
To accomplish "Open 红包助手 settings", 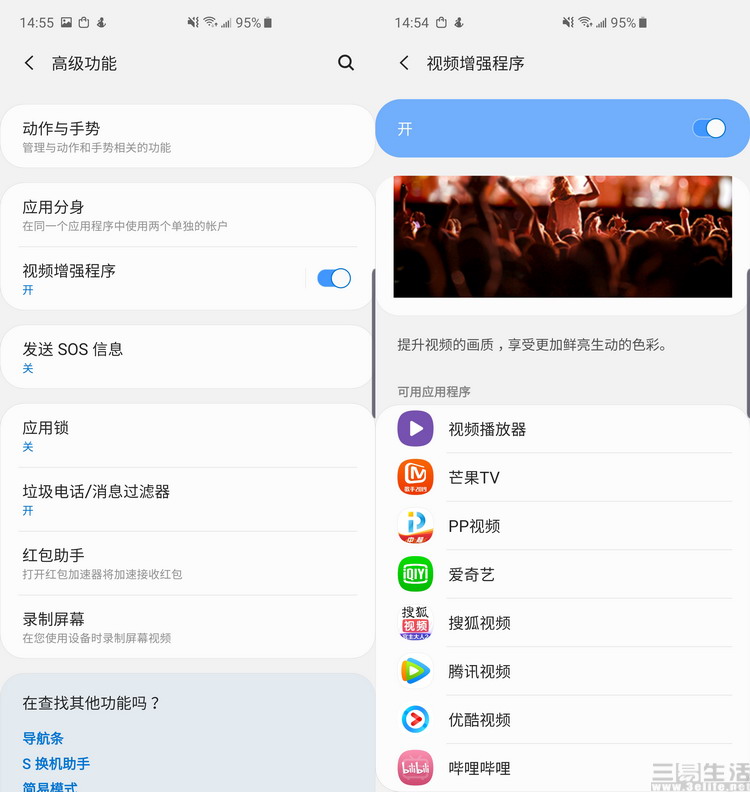I will [187, 563].
